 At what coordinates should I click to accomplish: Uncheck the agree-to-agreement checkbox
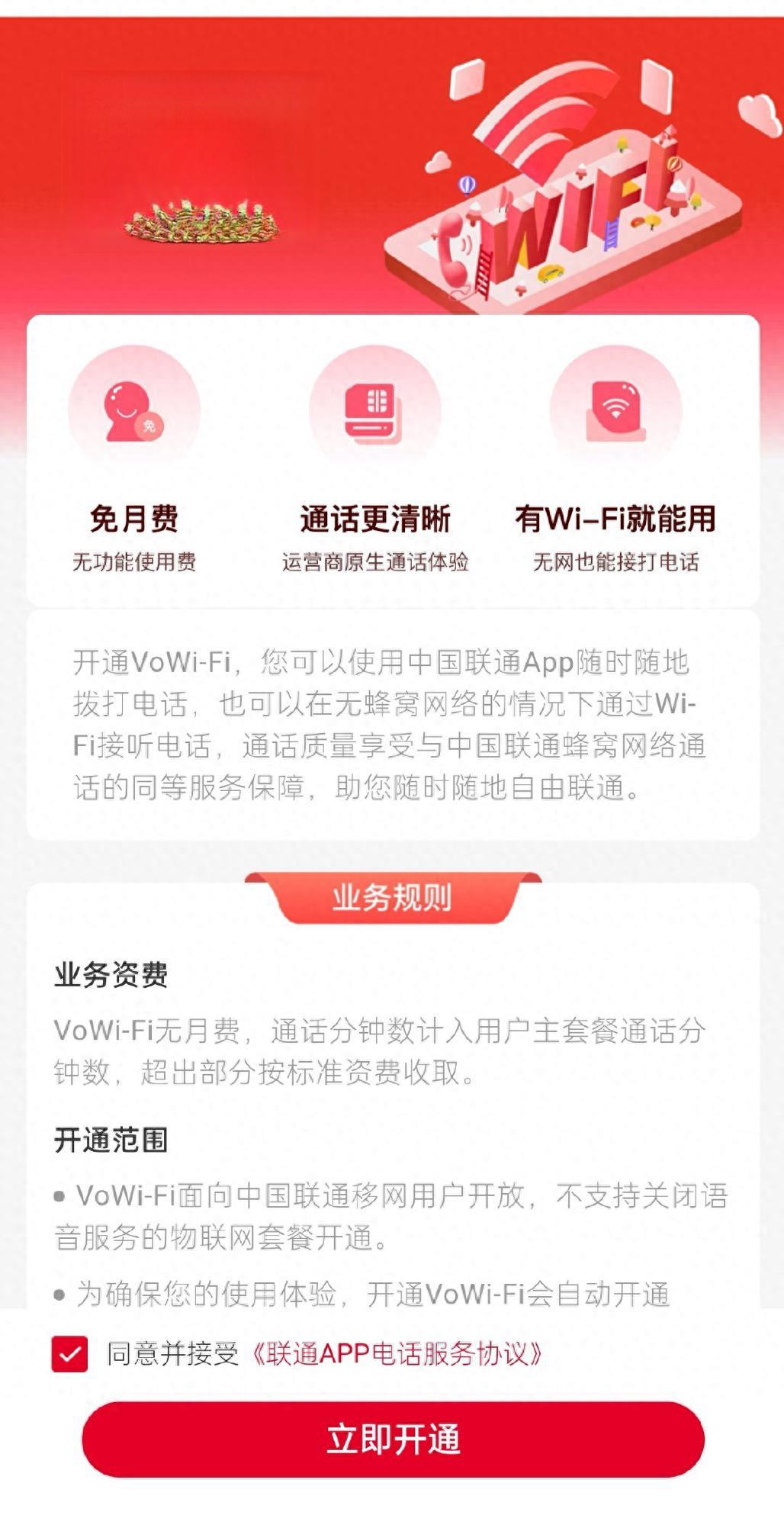point(69,1354)
